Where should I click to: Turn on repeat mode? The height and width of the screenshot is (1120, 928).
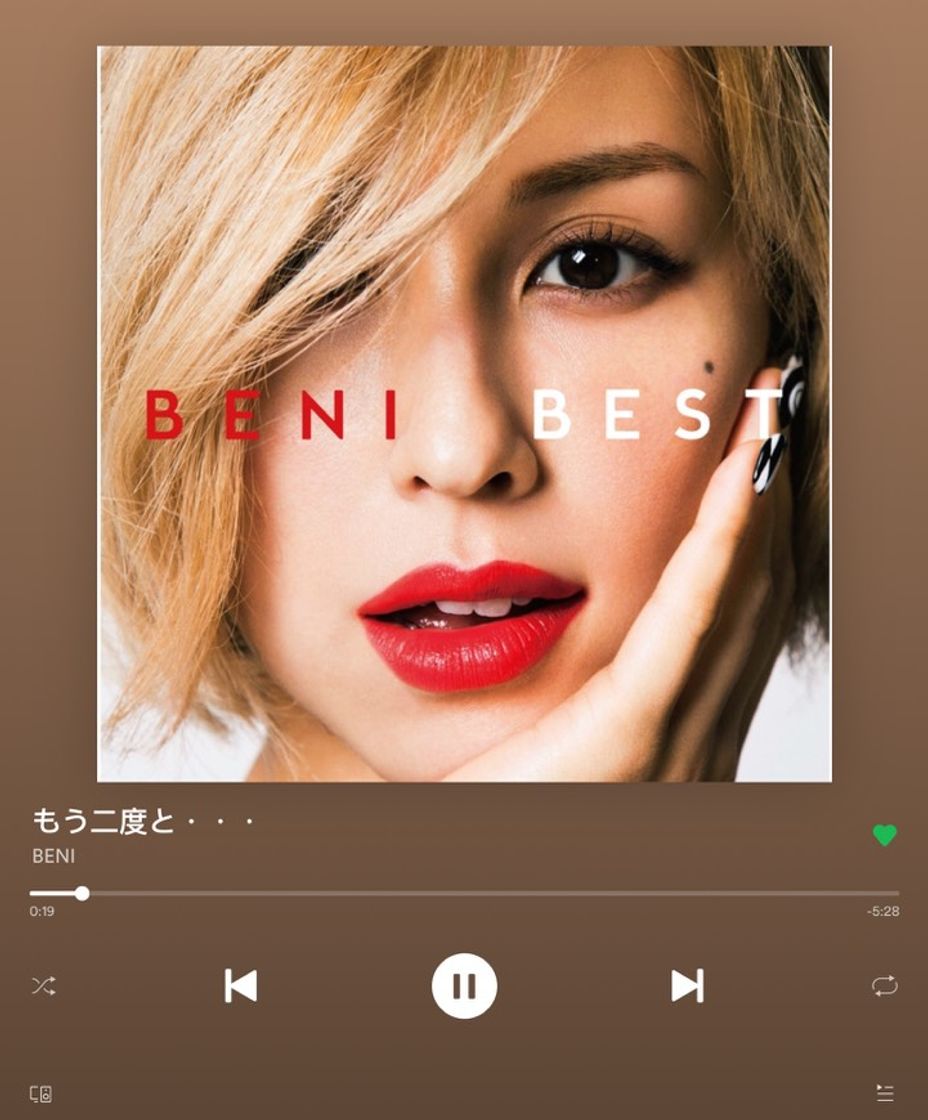(884, 986)
